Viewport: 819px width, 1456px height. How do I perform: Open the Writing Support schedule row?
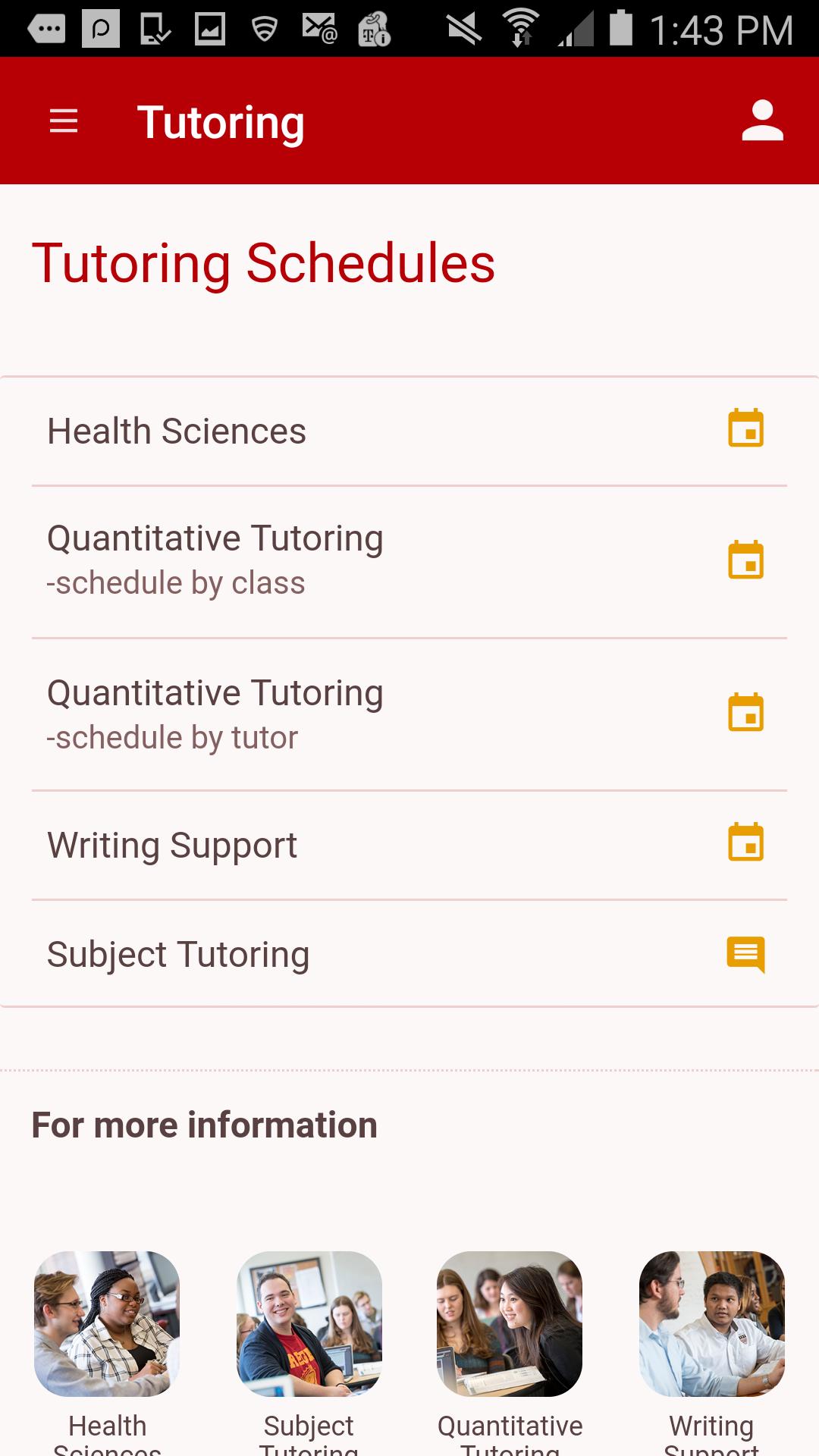click(x=409, y=846)
